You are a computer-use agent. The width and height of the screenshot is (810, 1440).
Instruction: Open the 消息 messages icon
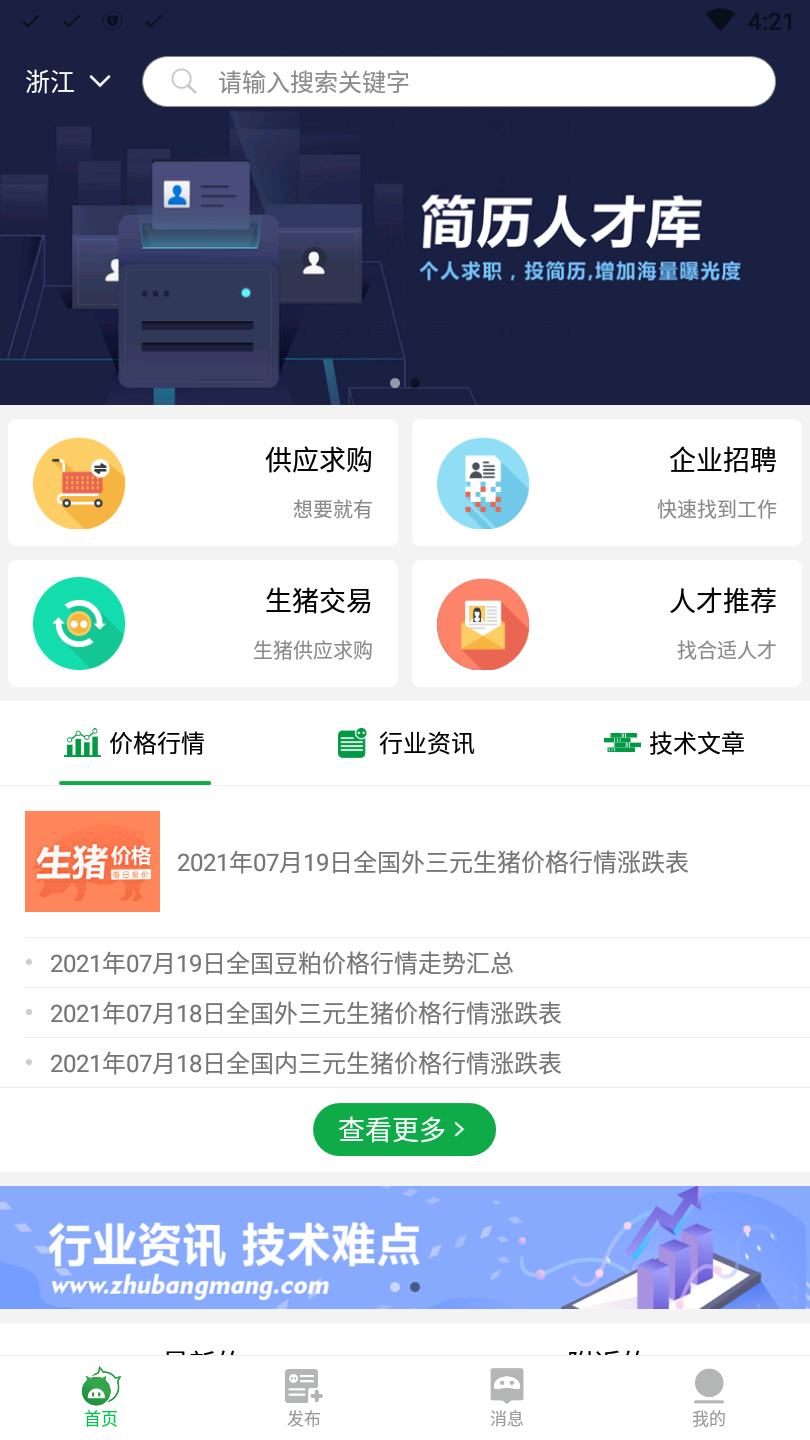click(x=506, y=1385)
